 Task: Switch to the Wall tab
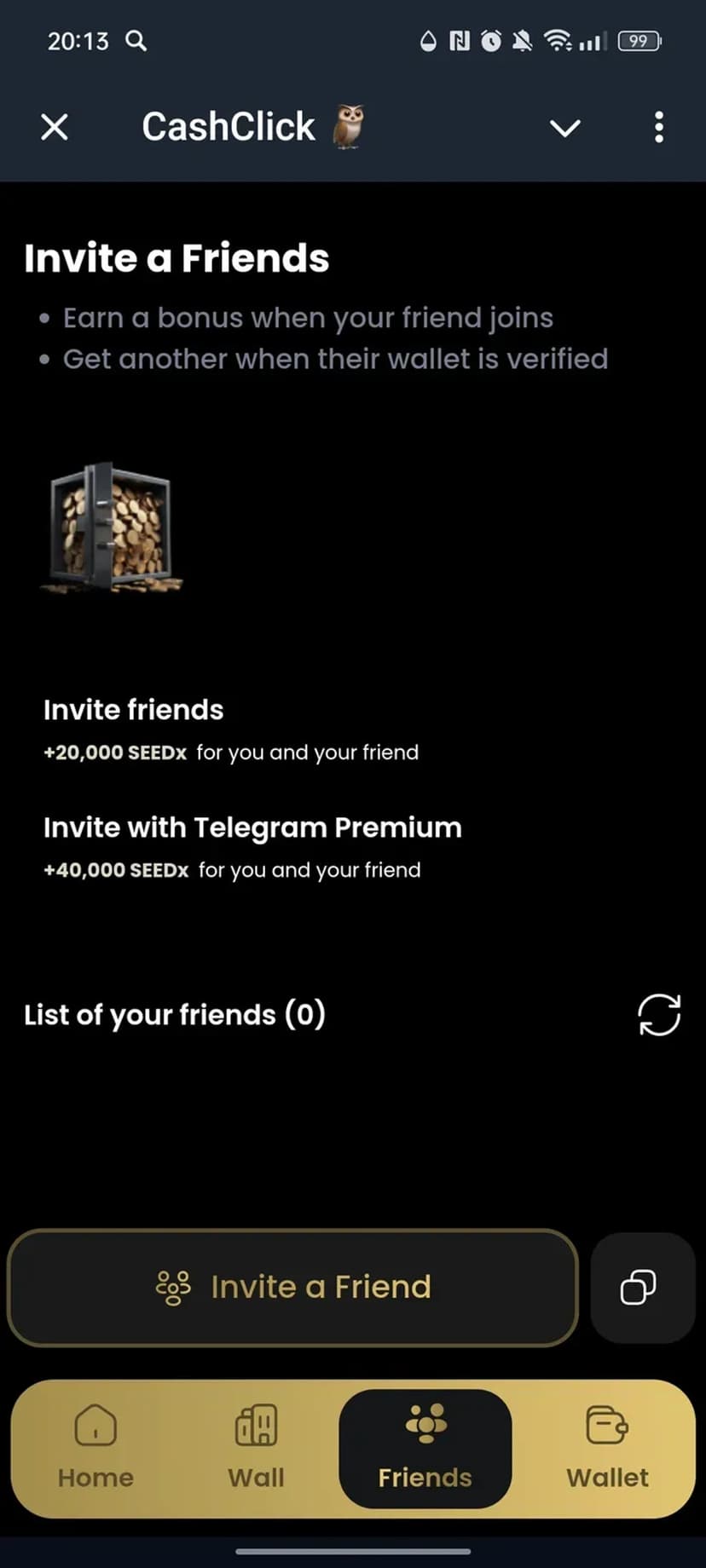256,1447
